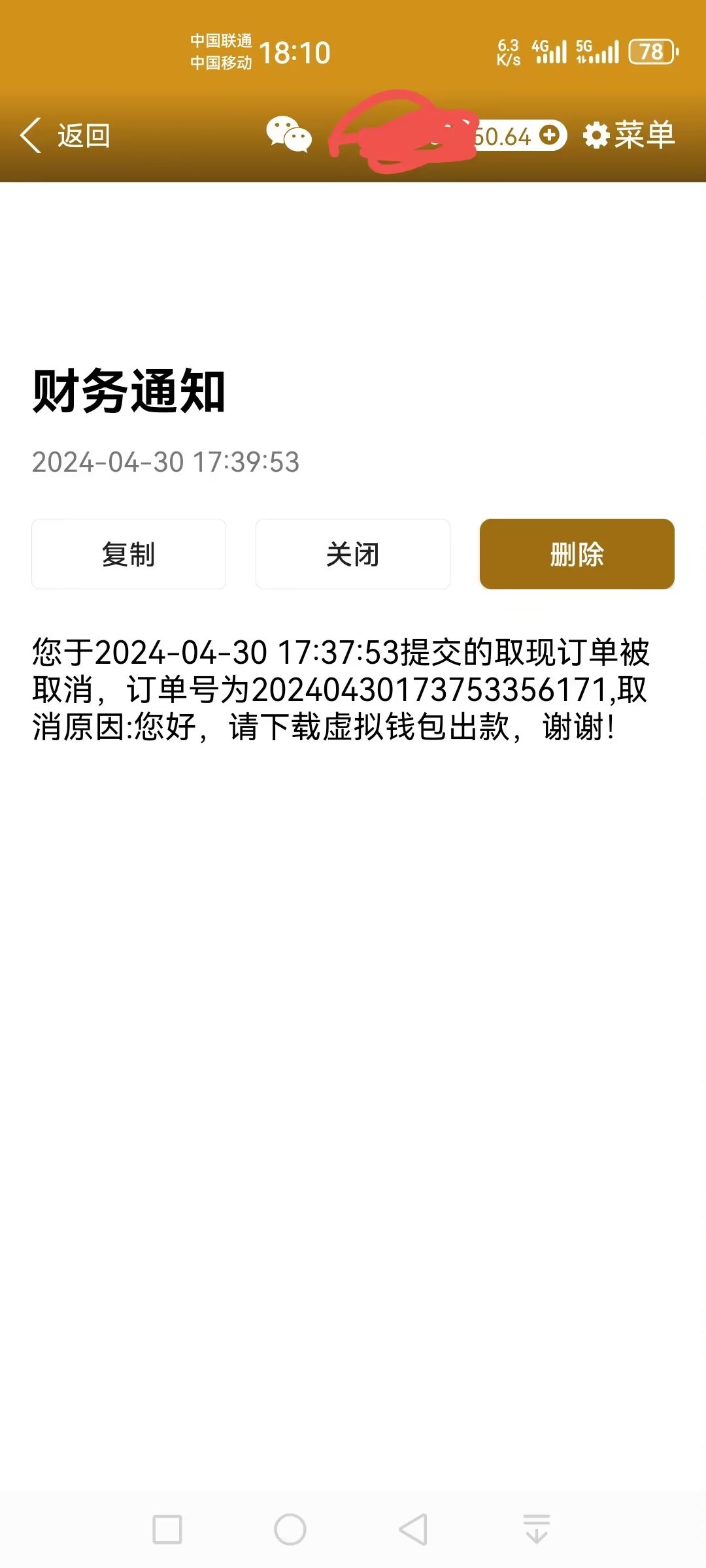Go back using the 返回 button
This screenshot has height=1568, width=706.
pyautogui.click(x=65, y=136)
